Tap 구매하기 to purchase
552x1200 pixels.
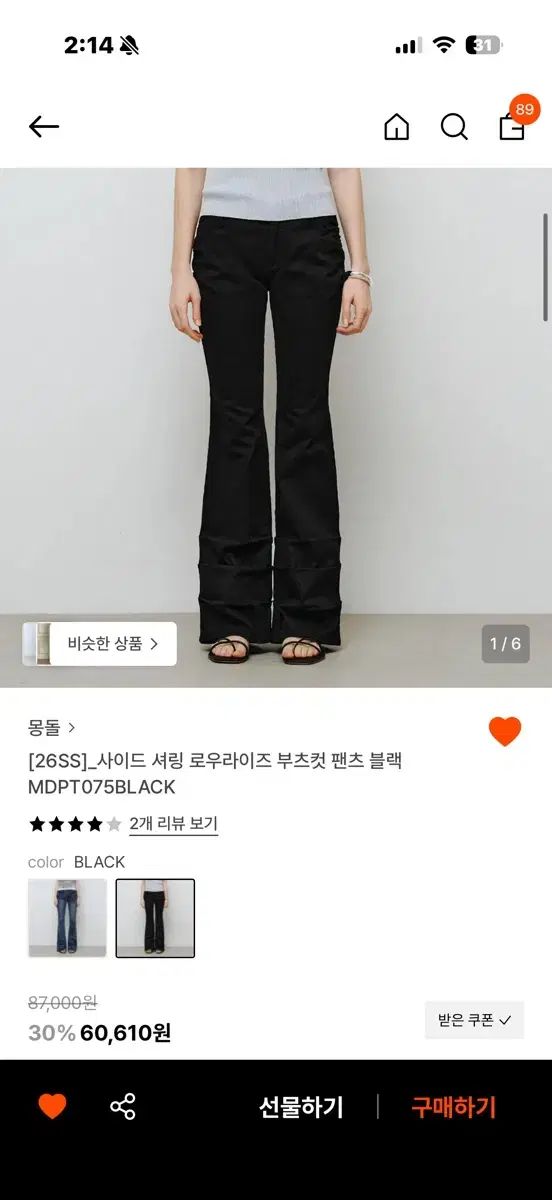(x=454, y=1107)
